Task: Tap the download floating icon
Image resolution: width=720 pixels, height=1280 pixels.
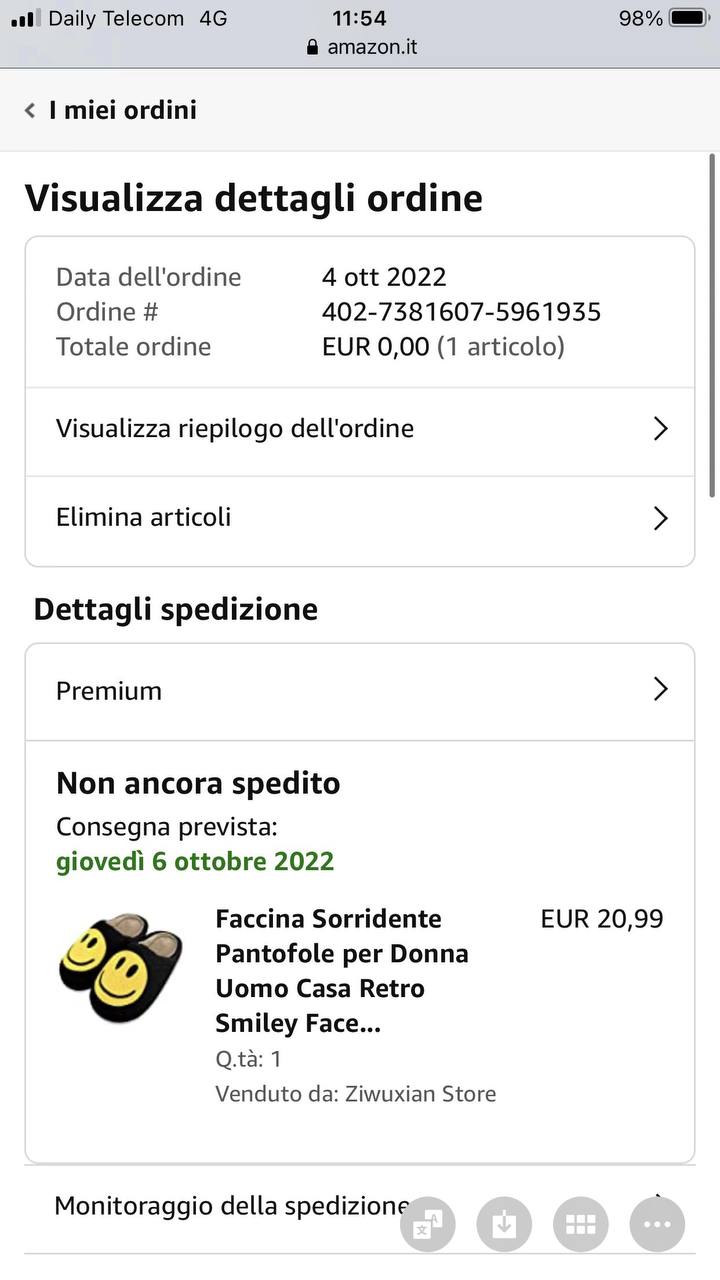Action: coord(504,1224)
